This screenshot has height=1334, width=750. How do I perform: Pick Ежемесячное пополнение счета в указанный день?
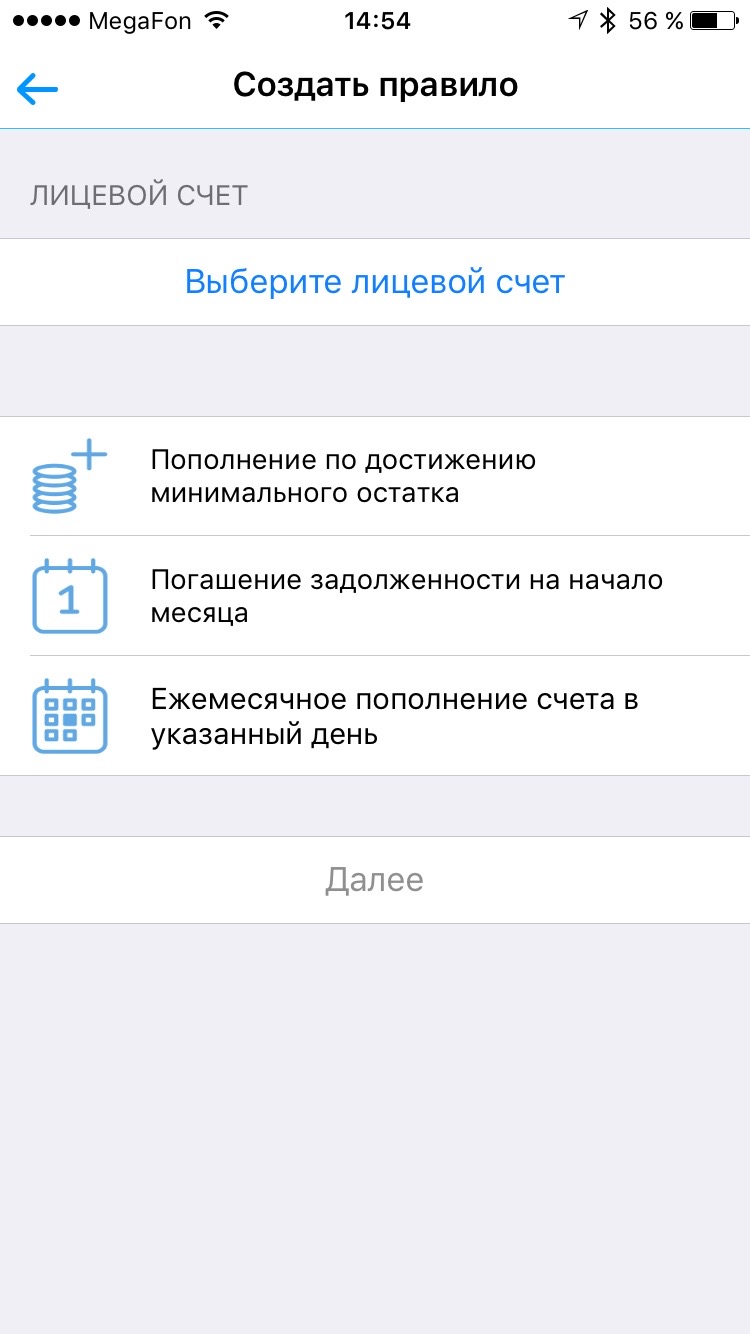click(x=375, y=716)
